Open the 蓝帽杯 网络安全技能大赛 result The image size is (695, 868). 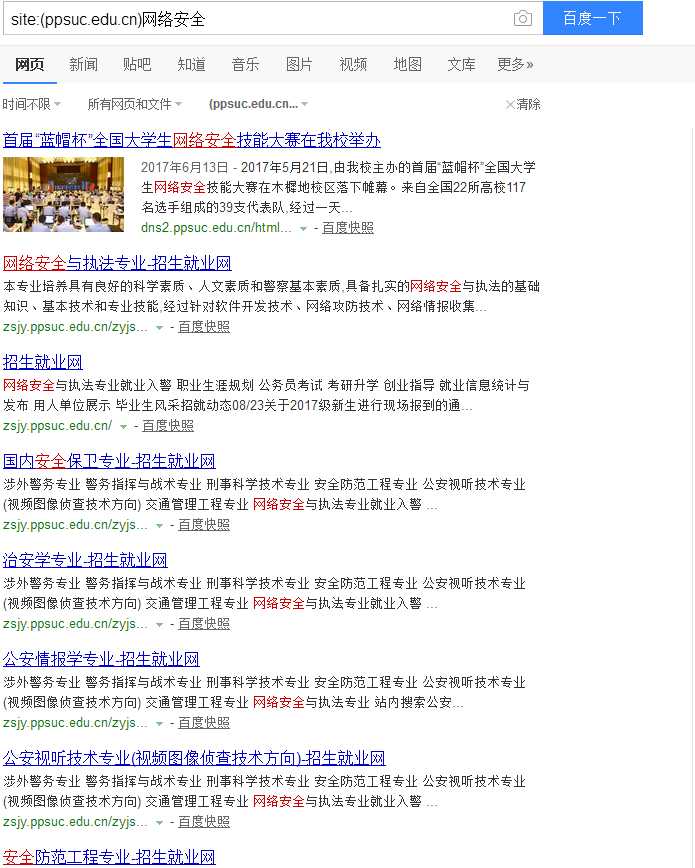[x=191, y=140]
